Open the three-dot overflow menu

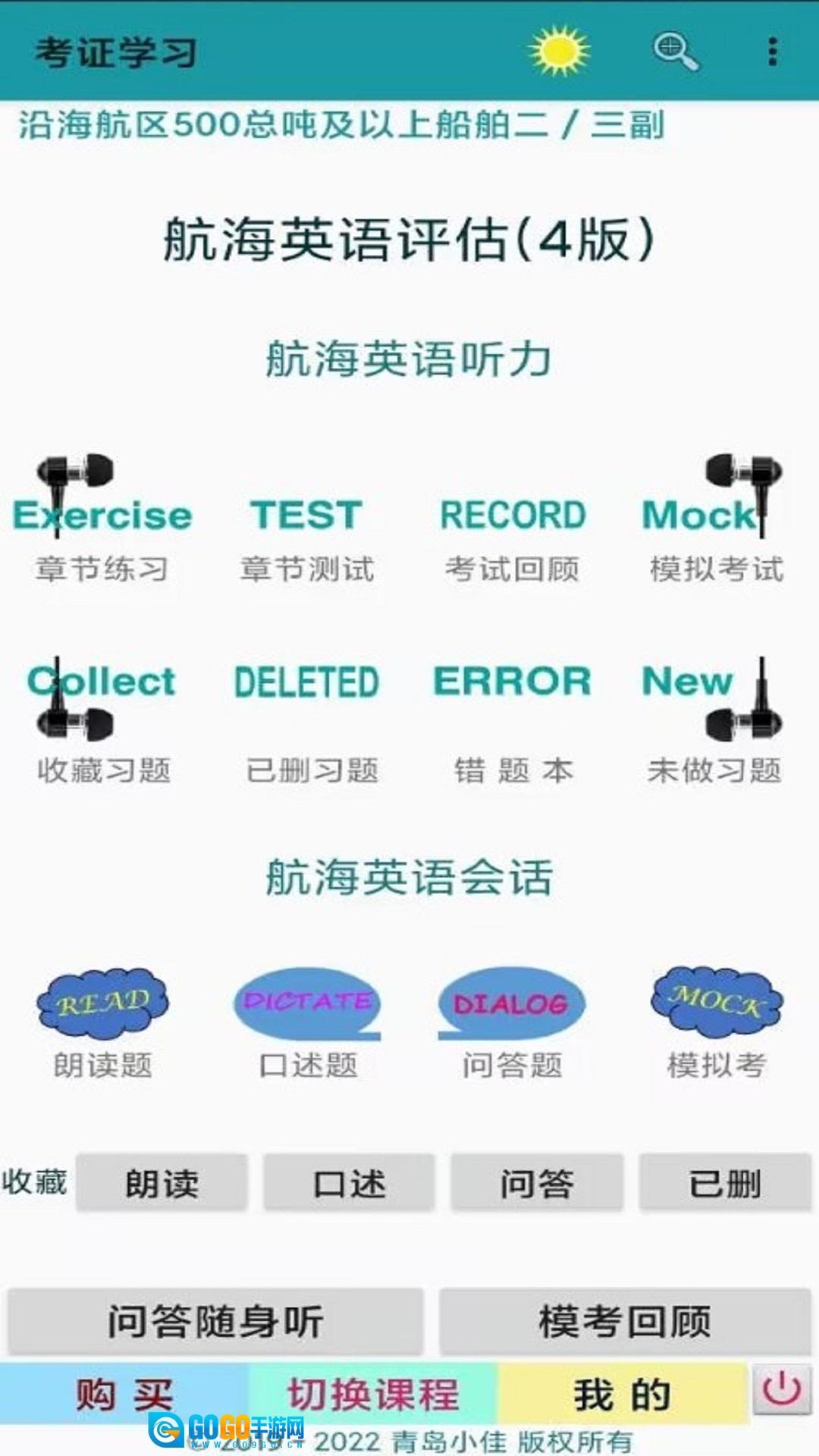pos(772,52)
